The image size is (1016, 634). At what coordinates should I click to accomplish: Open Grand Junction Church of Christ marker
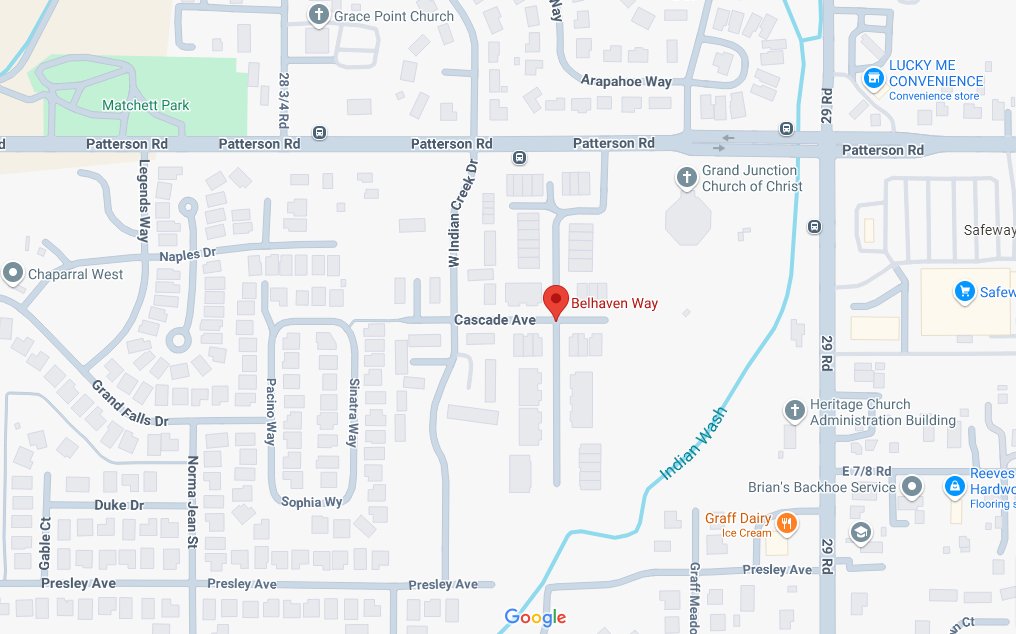coord(686,178)
